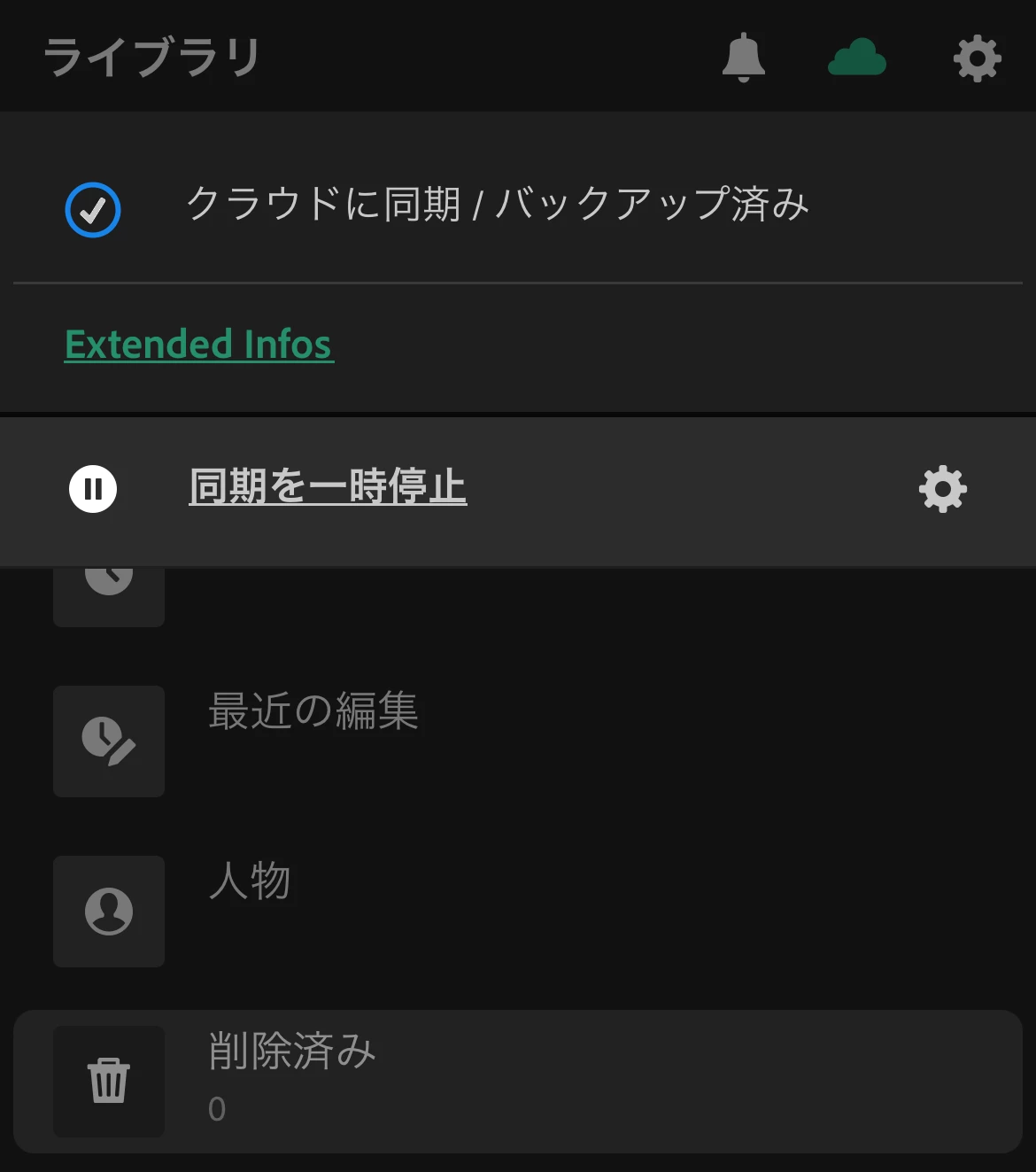Image resolution: width=1036 pixels, height=1172 pixels.
Task: Open the notifications bell
Action: tap(743, 58)
